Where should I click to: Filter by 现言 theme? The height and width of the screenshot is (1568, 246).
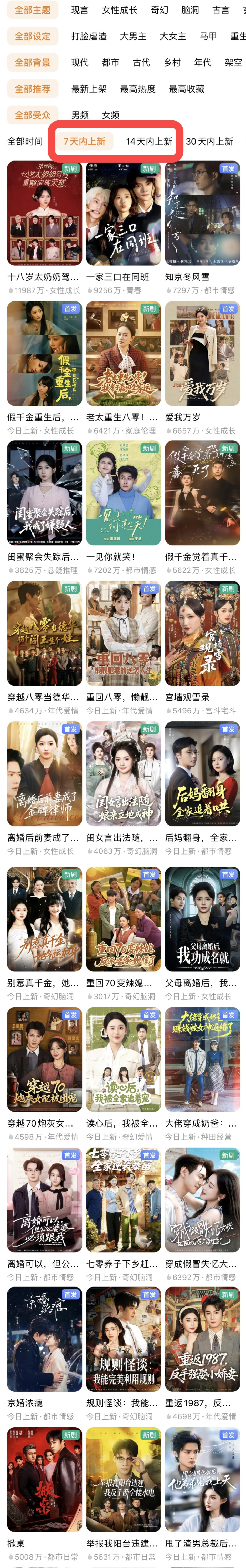point(80,10)
